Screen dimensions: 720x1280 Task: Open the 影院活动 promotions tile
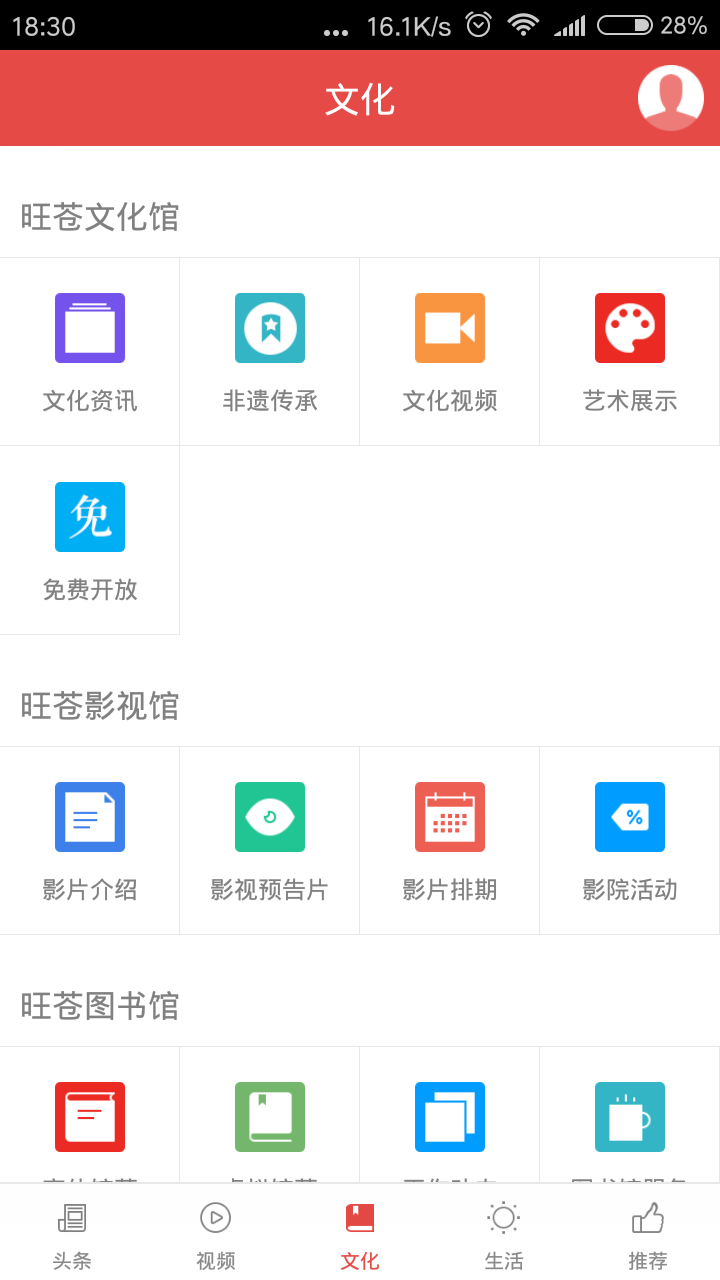pyautogui.click(x=630, y=841)
